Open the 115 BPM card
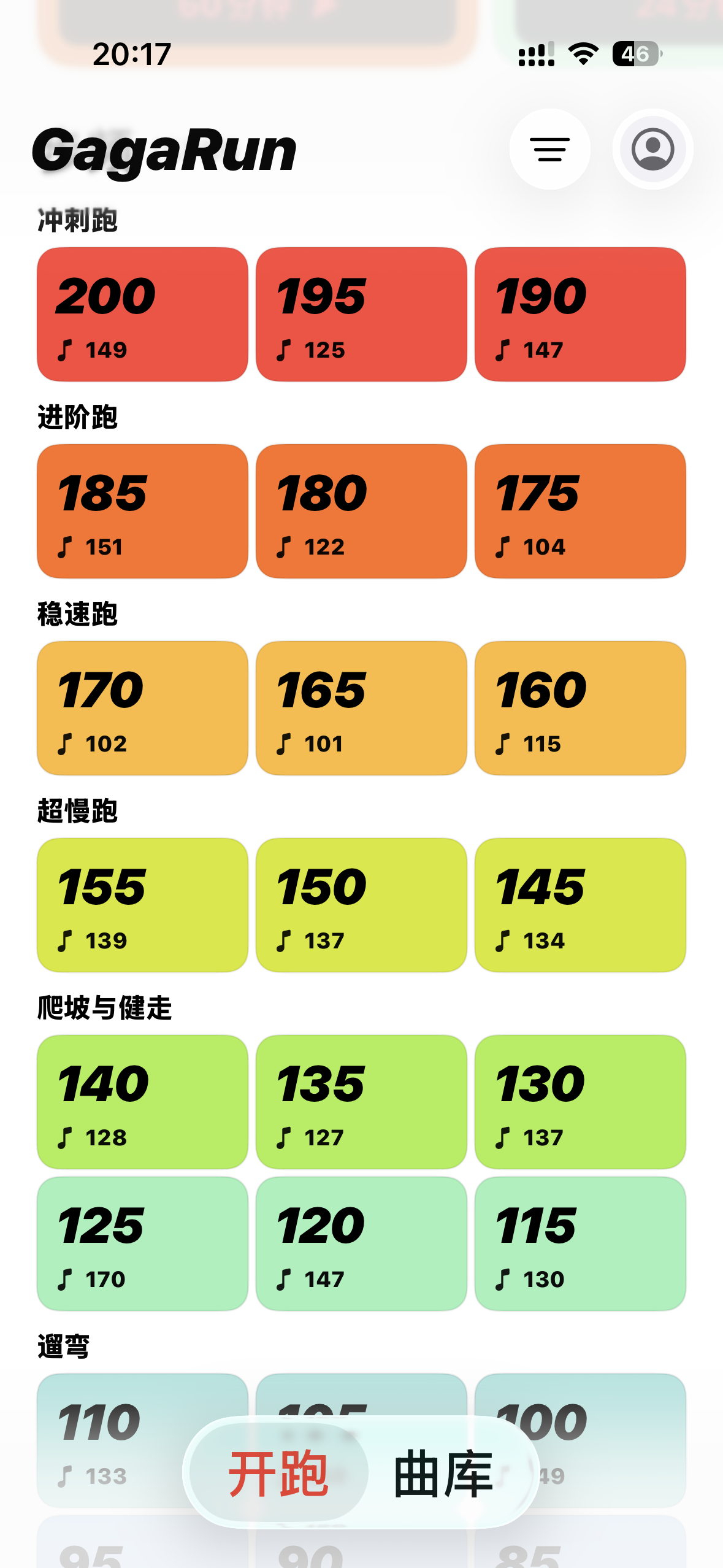Image resolution: width=723 pixels, height=1568 pixels. 580,1243
